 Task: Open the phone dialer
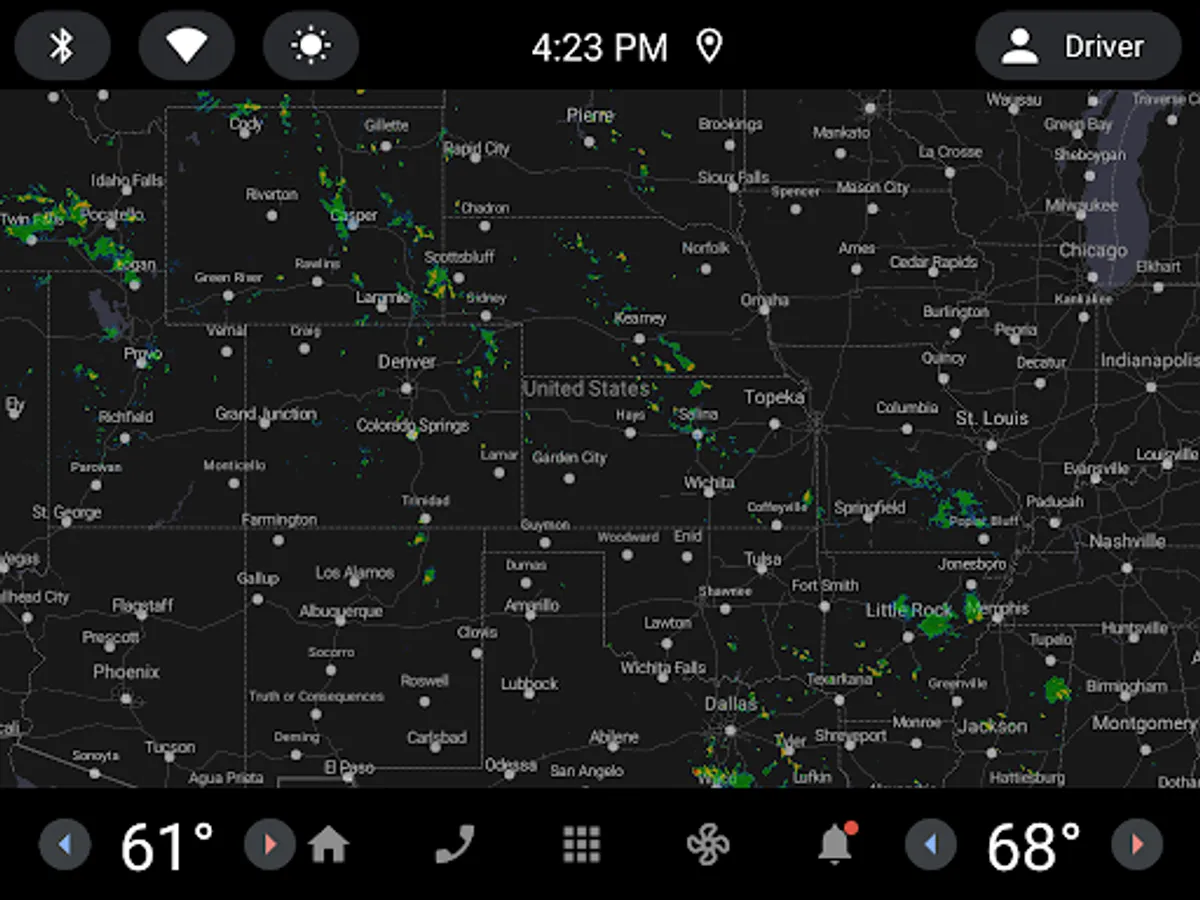click(455, 845)
